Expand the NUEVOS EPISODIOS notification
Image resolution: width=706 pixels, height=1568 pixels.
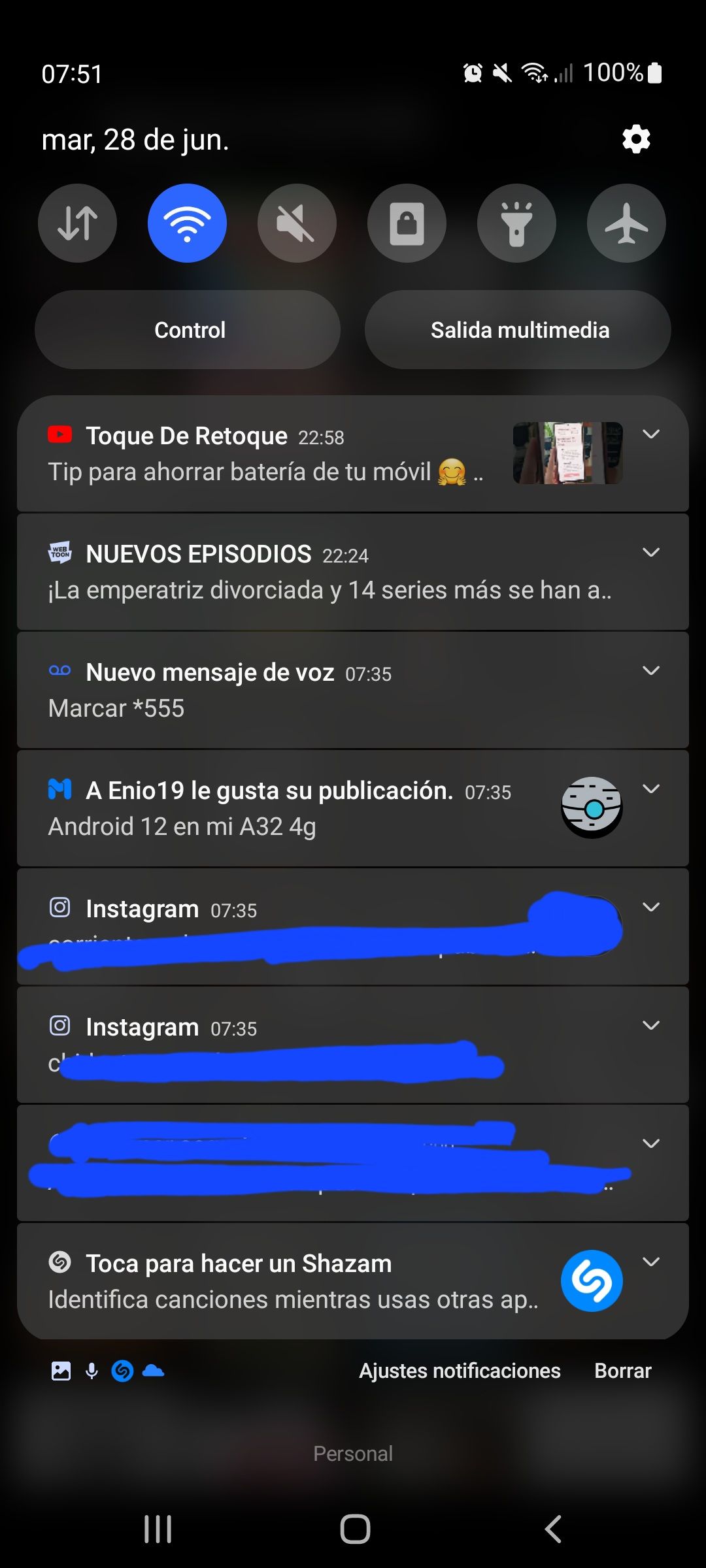pos(651,552)
